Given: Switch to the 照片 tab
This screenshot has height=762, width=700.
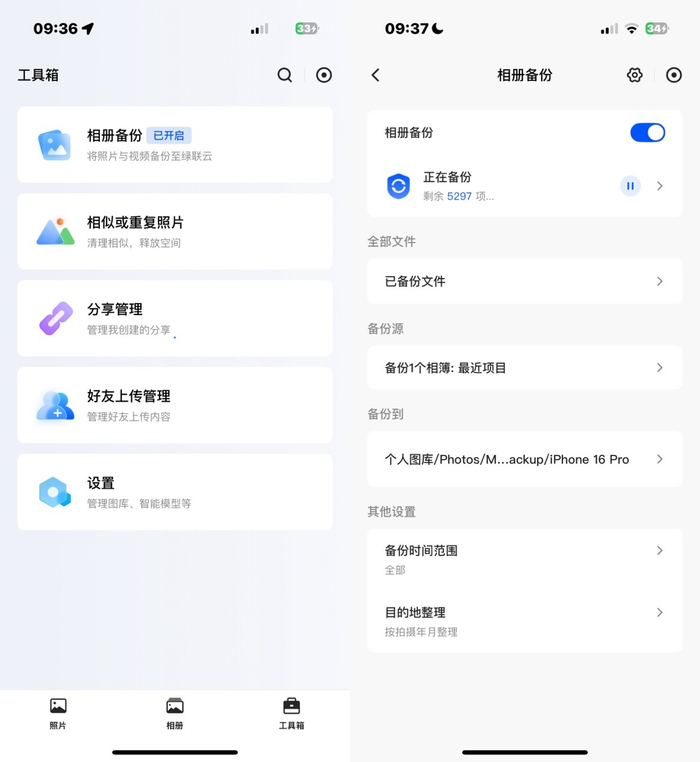Looking at the screenshot, I should click(x=58, y=713).
